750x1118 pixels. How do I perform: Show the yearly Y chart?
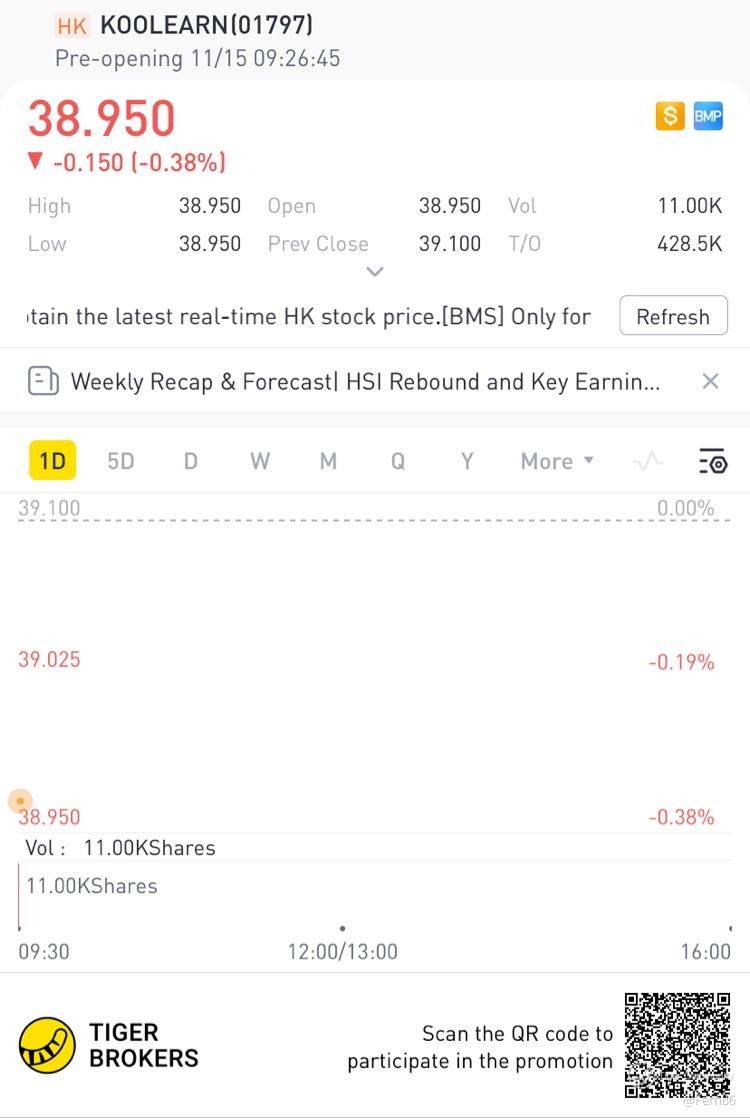click(466, 461)
